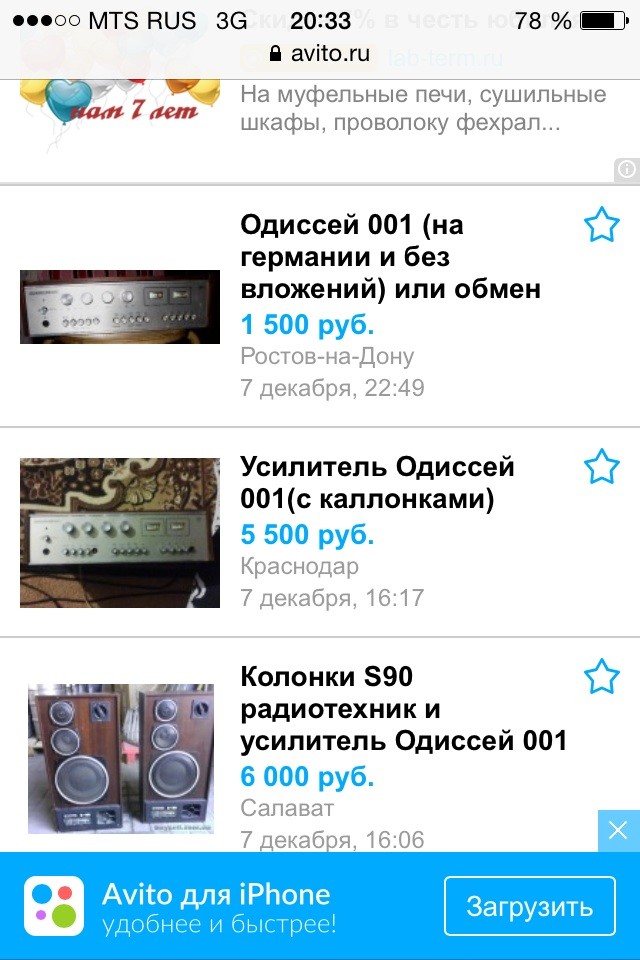Tap the avito.ru address bar
Viewport: 640px width, 960px height.
[x=320, y=53]
